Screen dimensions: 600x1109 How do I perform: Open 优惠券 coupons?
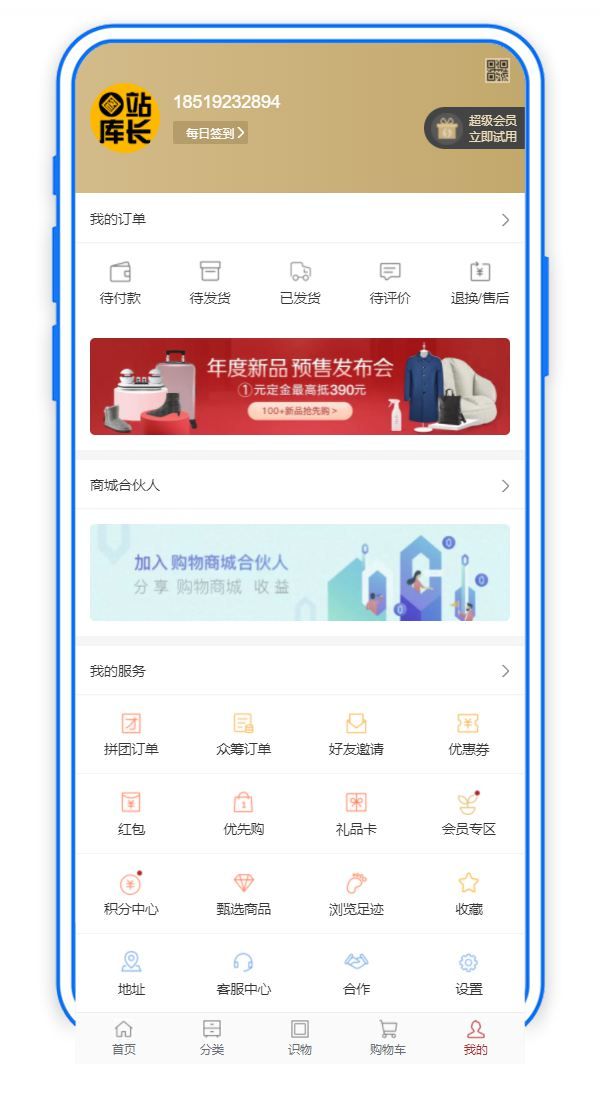point(468,734)
